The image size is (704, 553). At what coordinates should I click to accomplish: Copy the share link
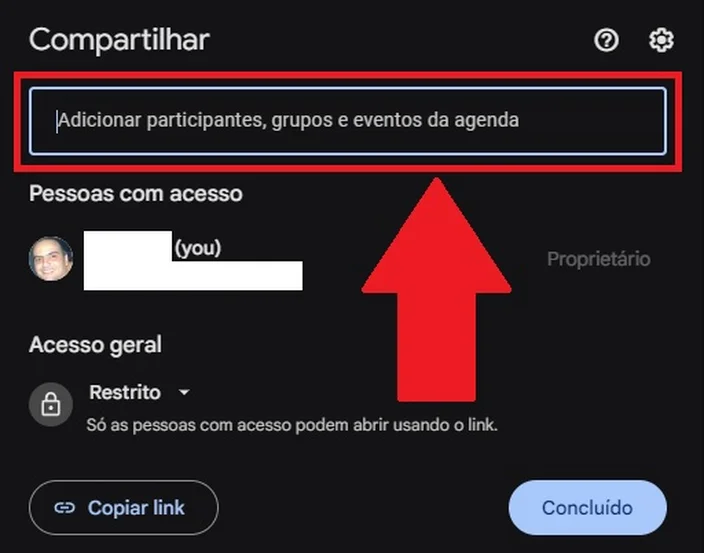coord(123,508)
